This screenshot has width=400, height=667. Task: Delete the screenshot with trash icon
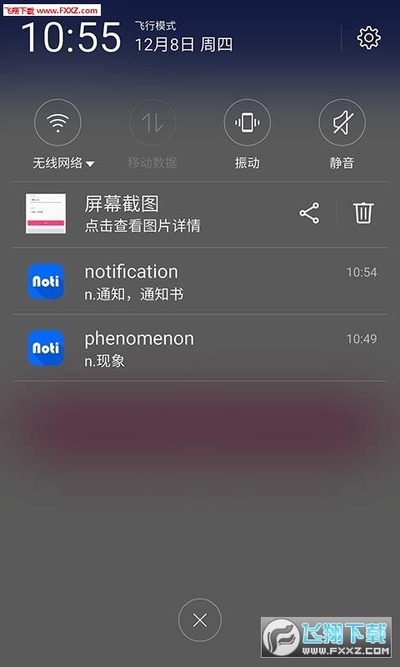[363, 213]
